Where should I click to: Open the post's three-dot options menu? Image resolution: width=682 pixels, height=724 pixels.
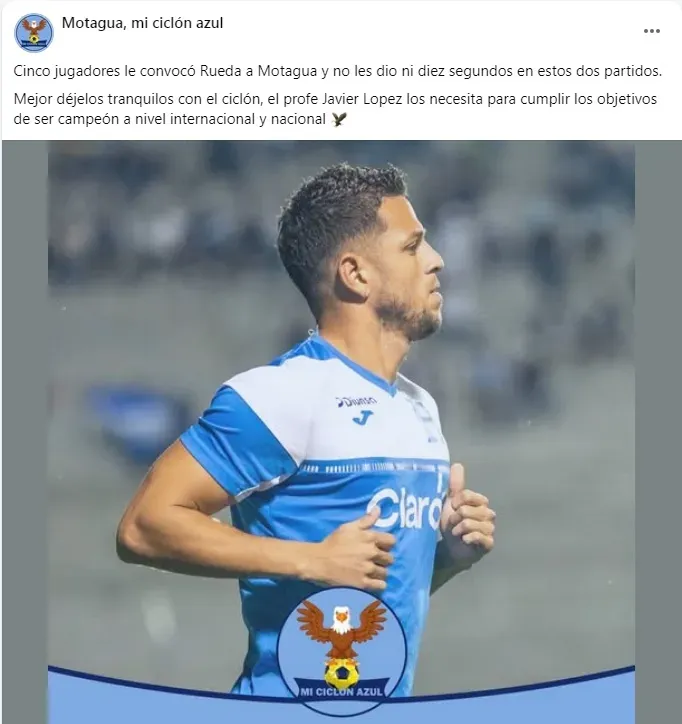click(x=651, y=31)
